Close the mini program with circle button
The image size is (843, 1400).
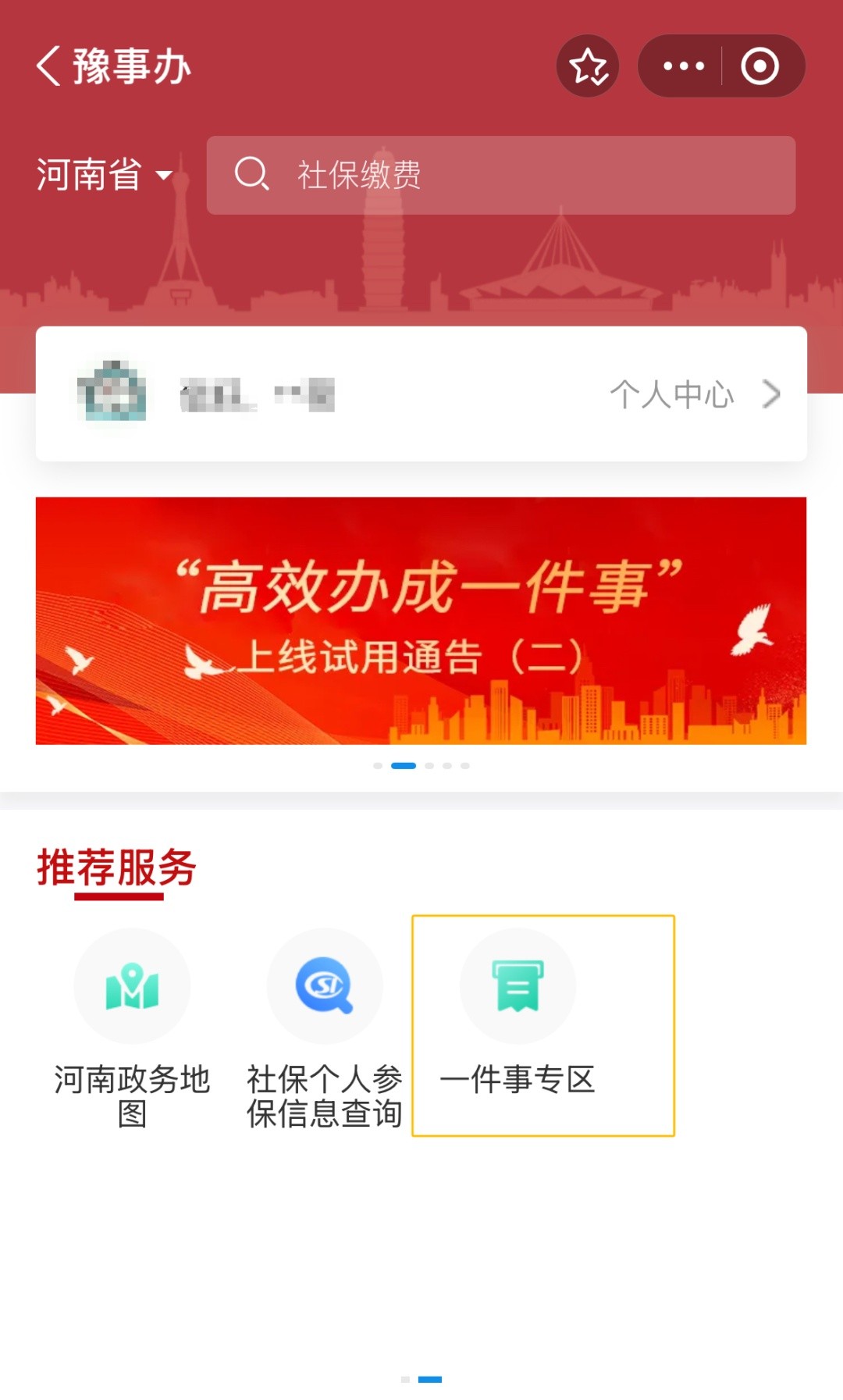[759, 66]
